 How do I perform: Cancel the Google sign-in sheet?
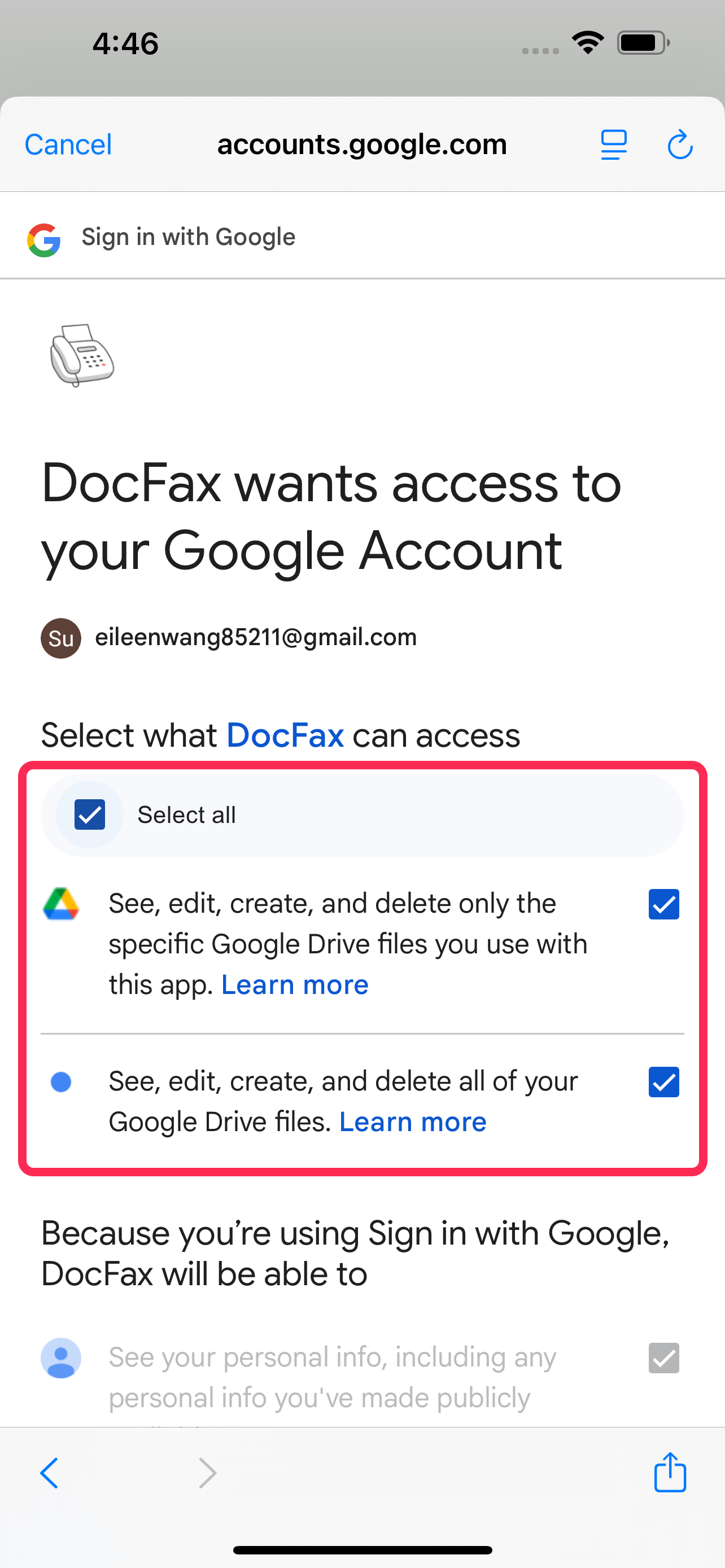[x=68, y=145]
